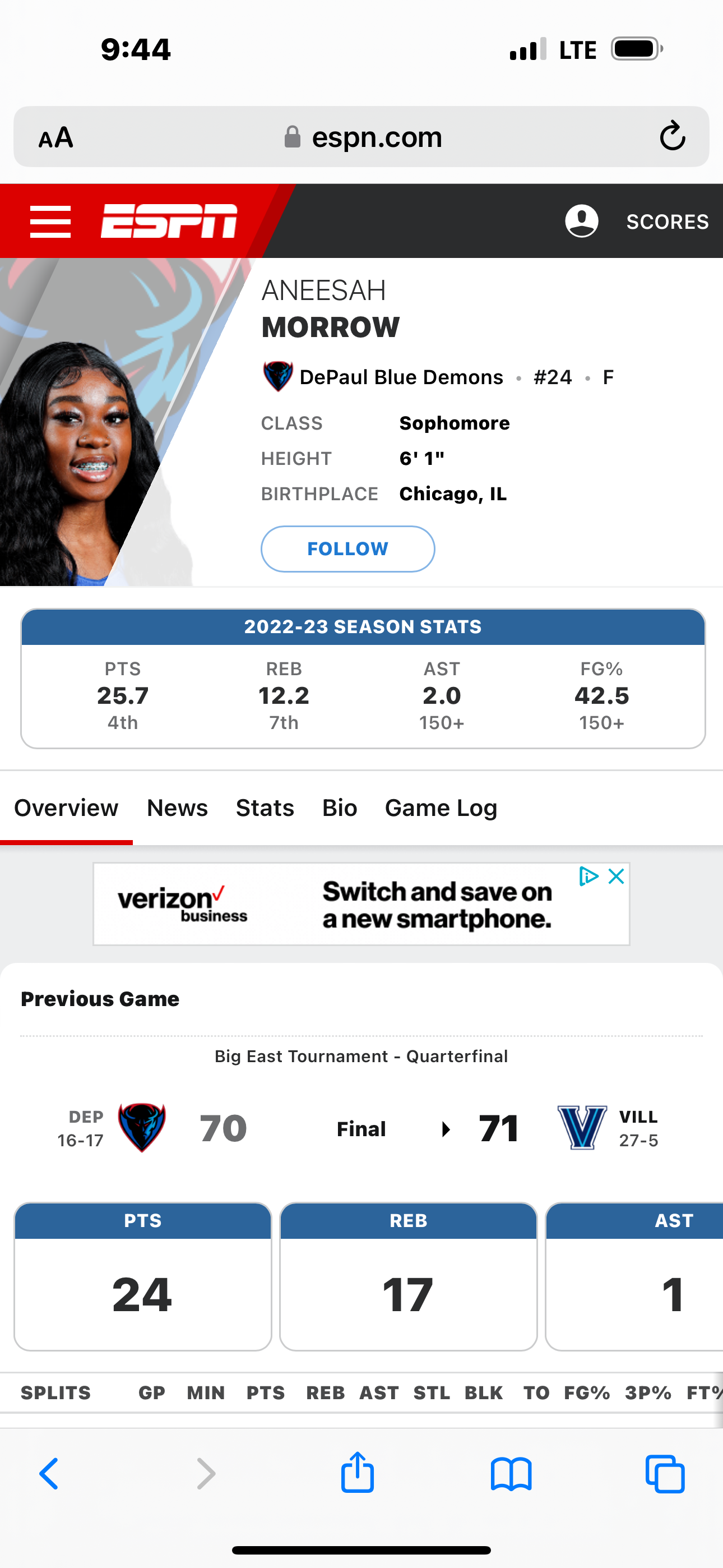Show open Safari tabs
723x1568 pixels.
pyautogui.click(x=665, y=1474)
